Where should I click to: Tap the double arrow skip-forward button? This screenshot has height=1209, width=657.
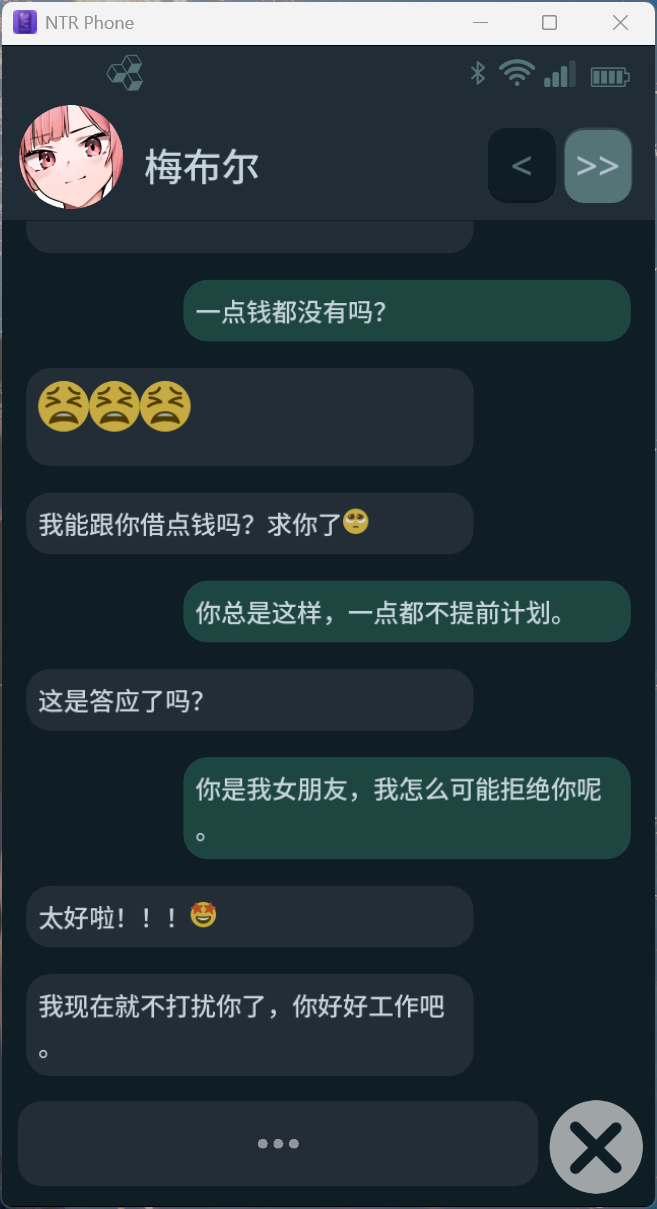598,165
